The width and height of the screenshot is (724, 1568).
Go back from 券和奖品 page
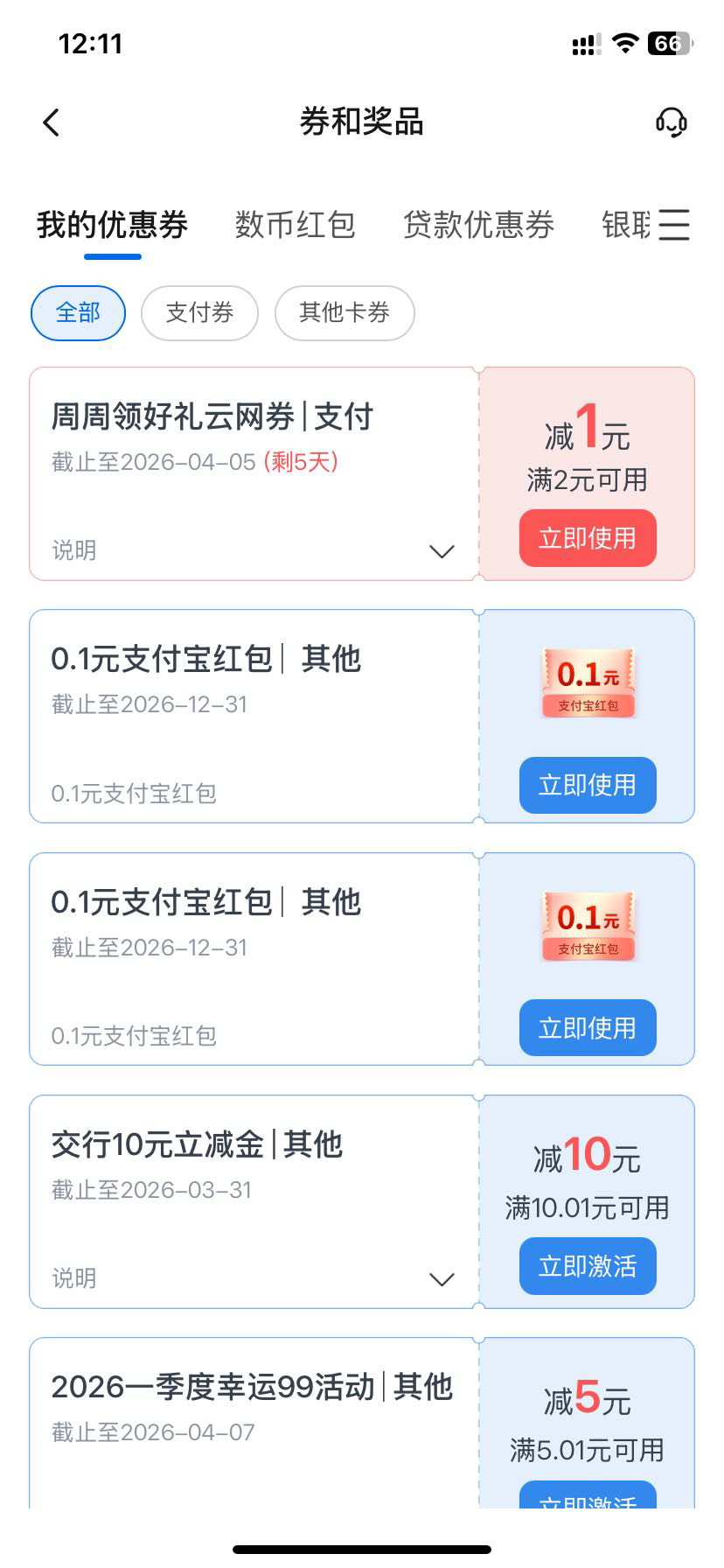[52, 122]
